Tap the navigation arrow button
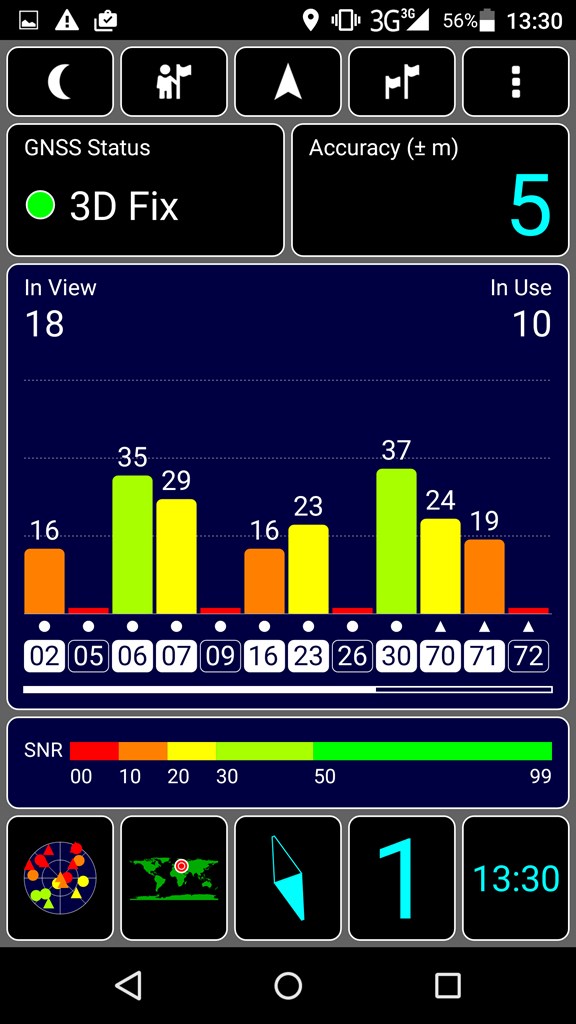This screenshot has width=576, height=1024. point(288,82)
